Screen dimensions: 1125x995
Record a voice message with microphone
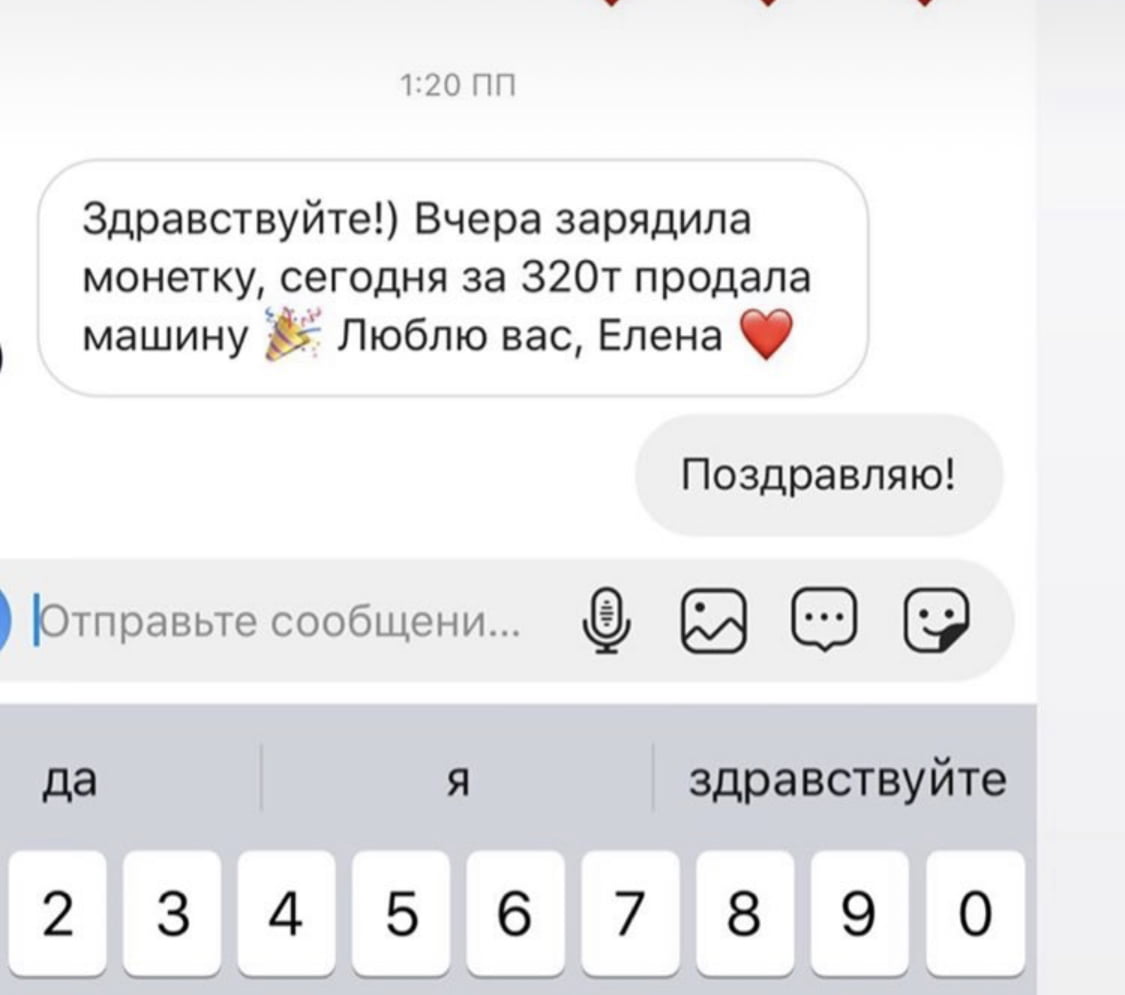(x=606, y=621)
